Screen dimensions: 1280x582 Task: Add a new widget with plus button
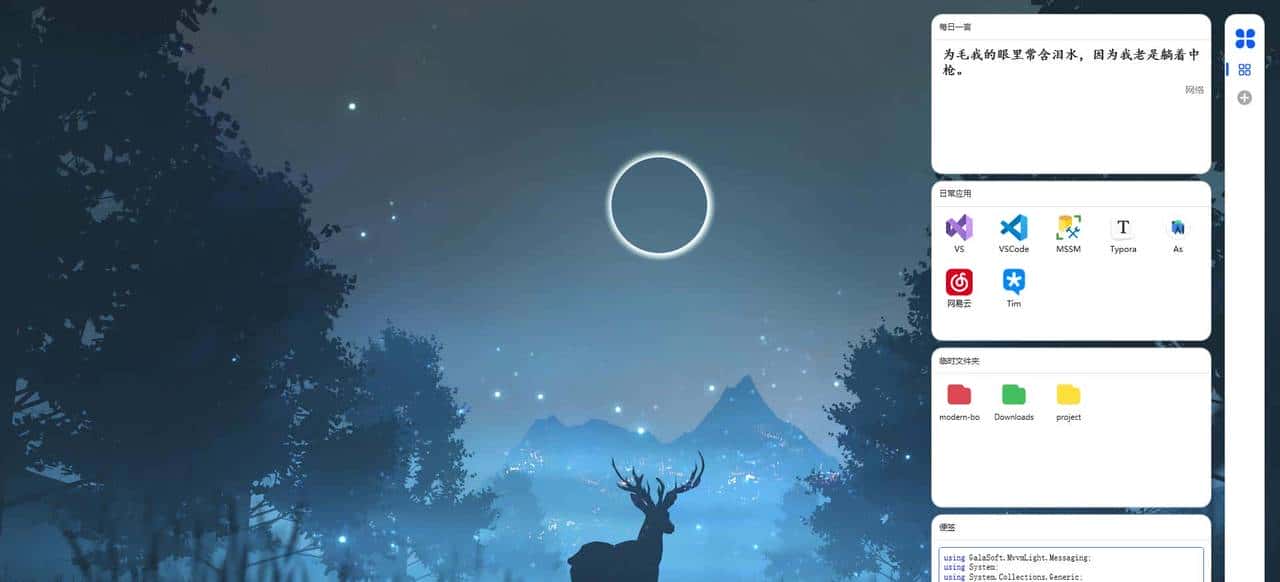point(1244,98)
